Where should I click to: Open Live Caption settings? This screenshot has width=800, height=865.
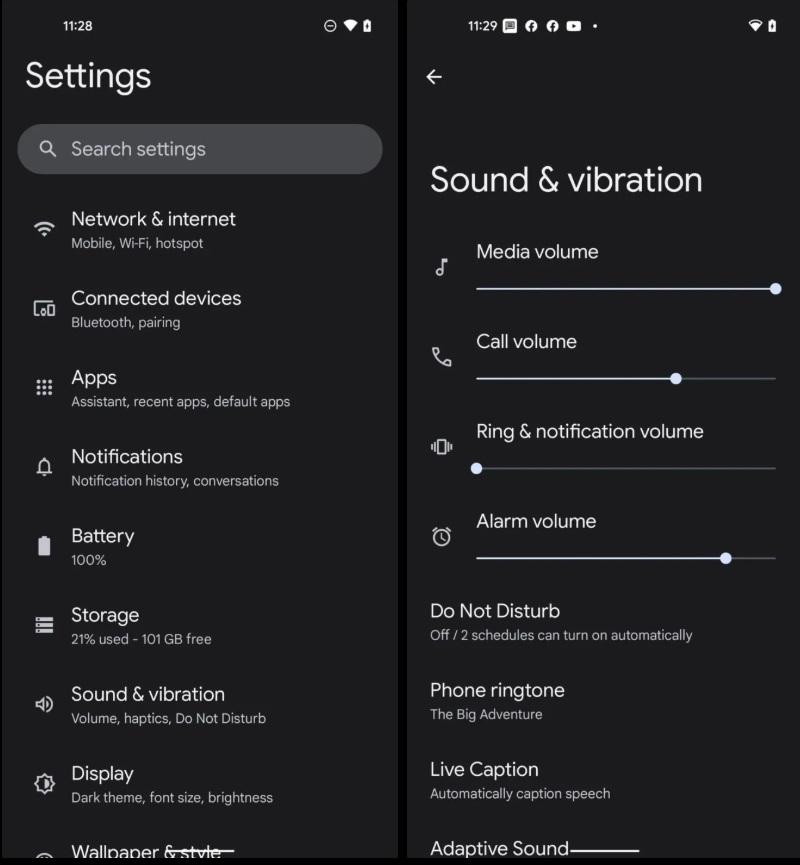point(519,780)
